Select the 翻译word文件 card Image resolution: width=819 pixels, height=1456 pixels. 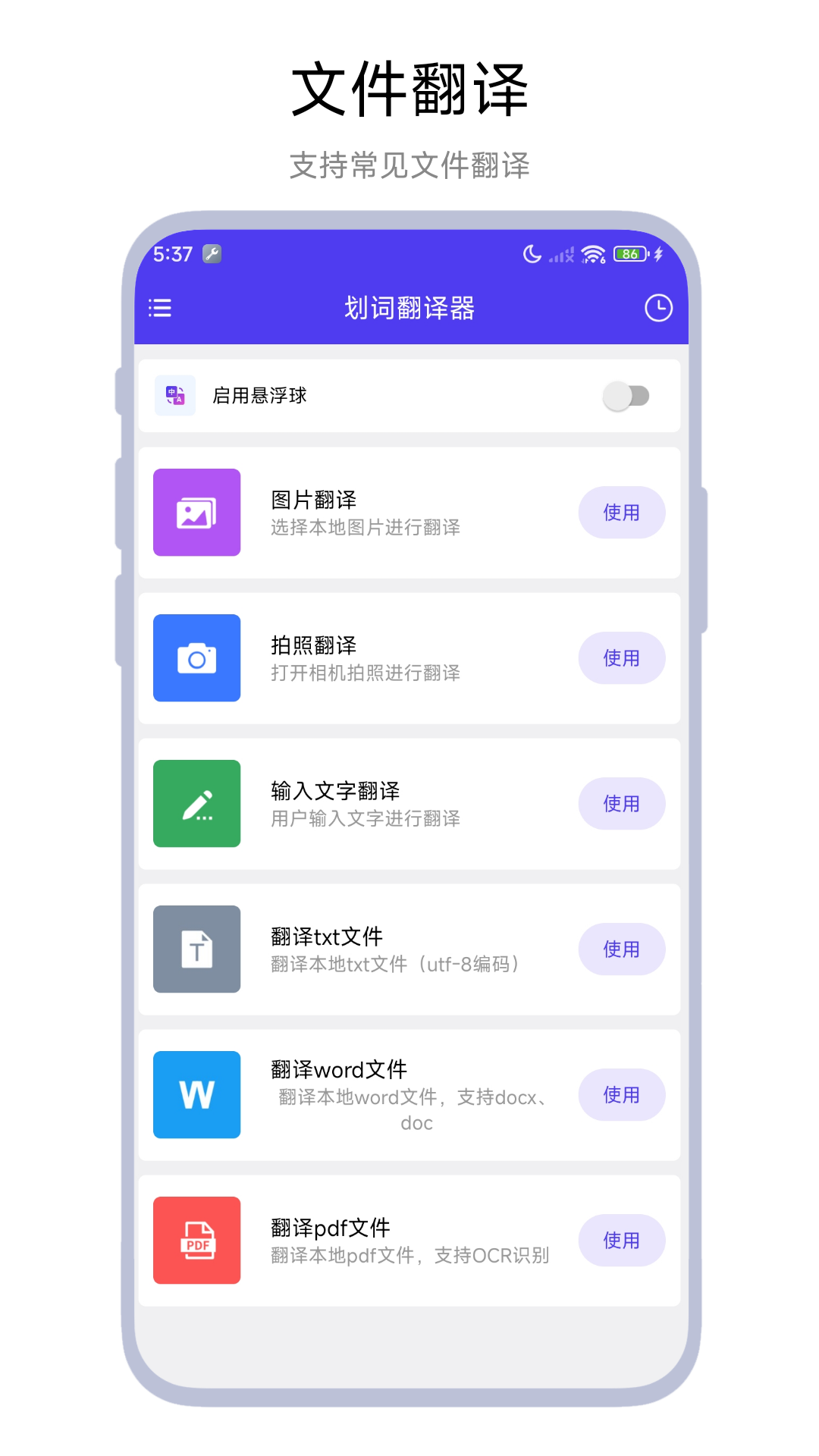(x=409, y=1094)
